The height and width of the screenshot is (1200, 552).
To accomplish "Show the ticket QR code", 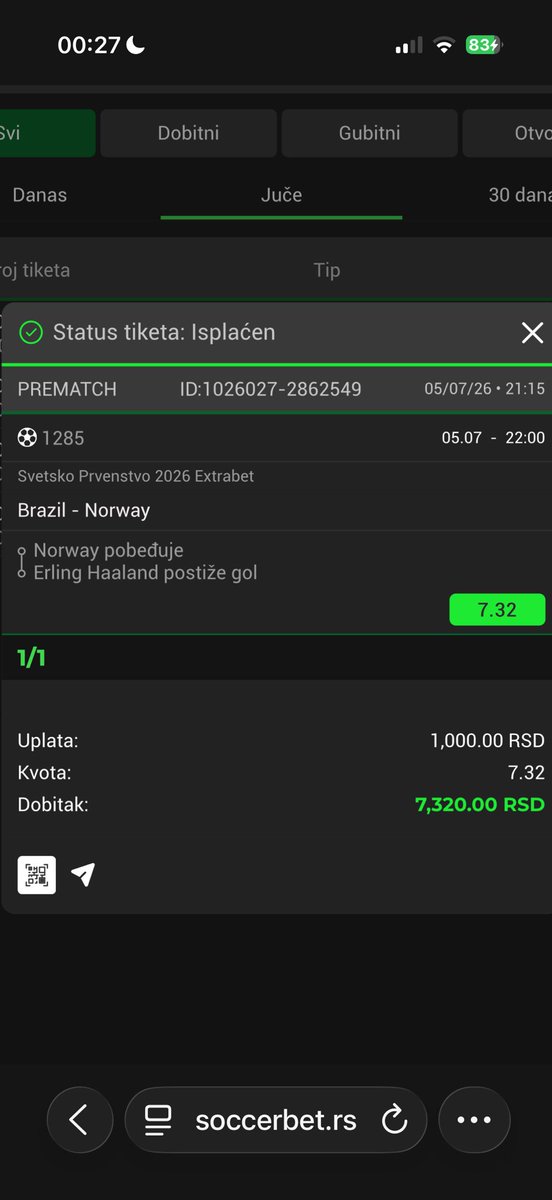I will pyautogui.click(x=37, y=875).
